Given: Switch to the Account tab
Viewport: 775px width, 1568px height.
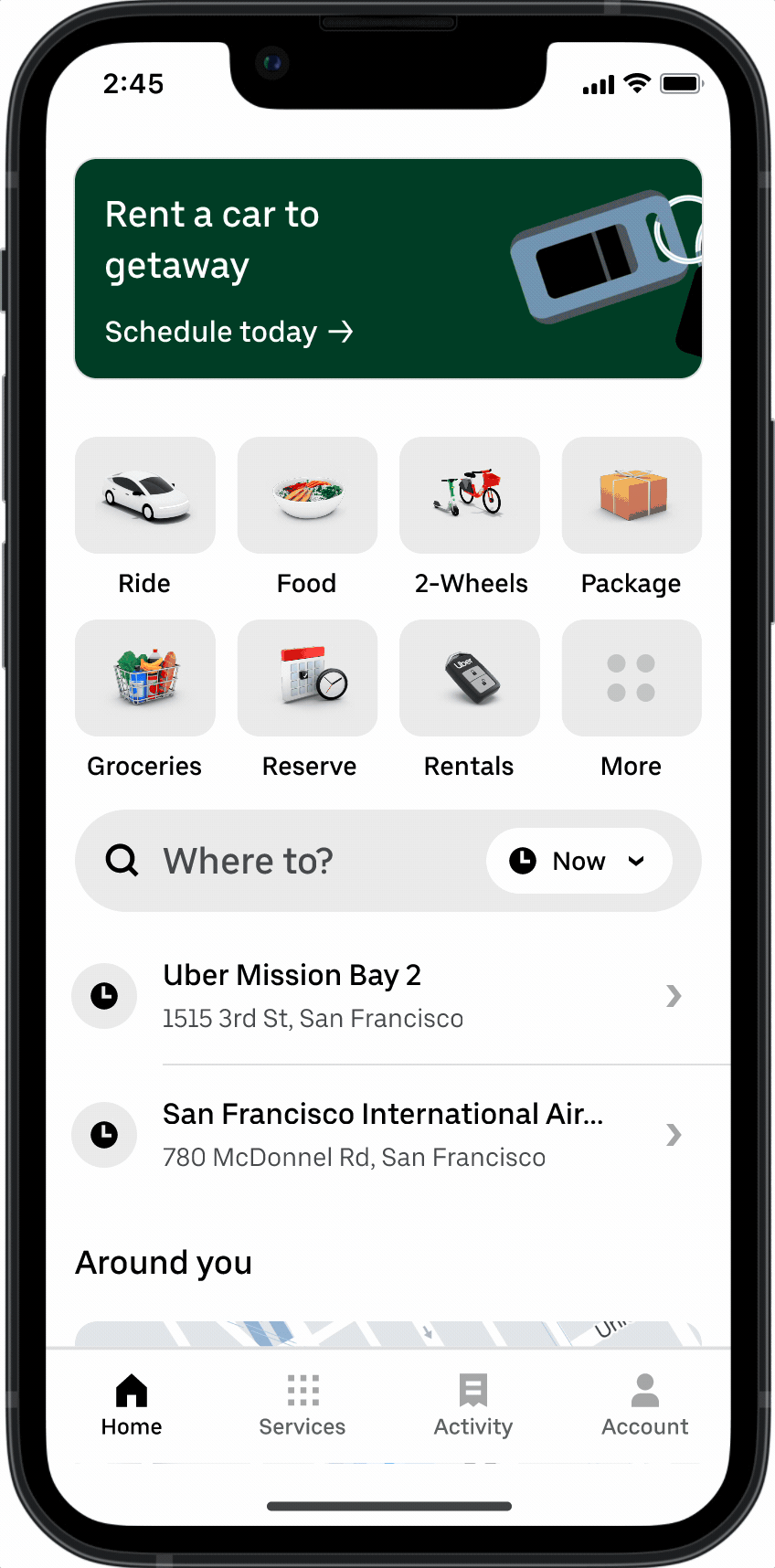Looking at the screenshot, I should tap(644, 1405).
